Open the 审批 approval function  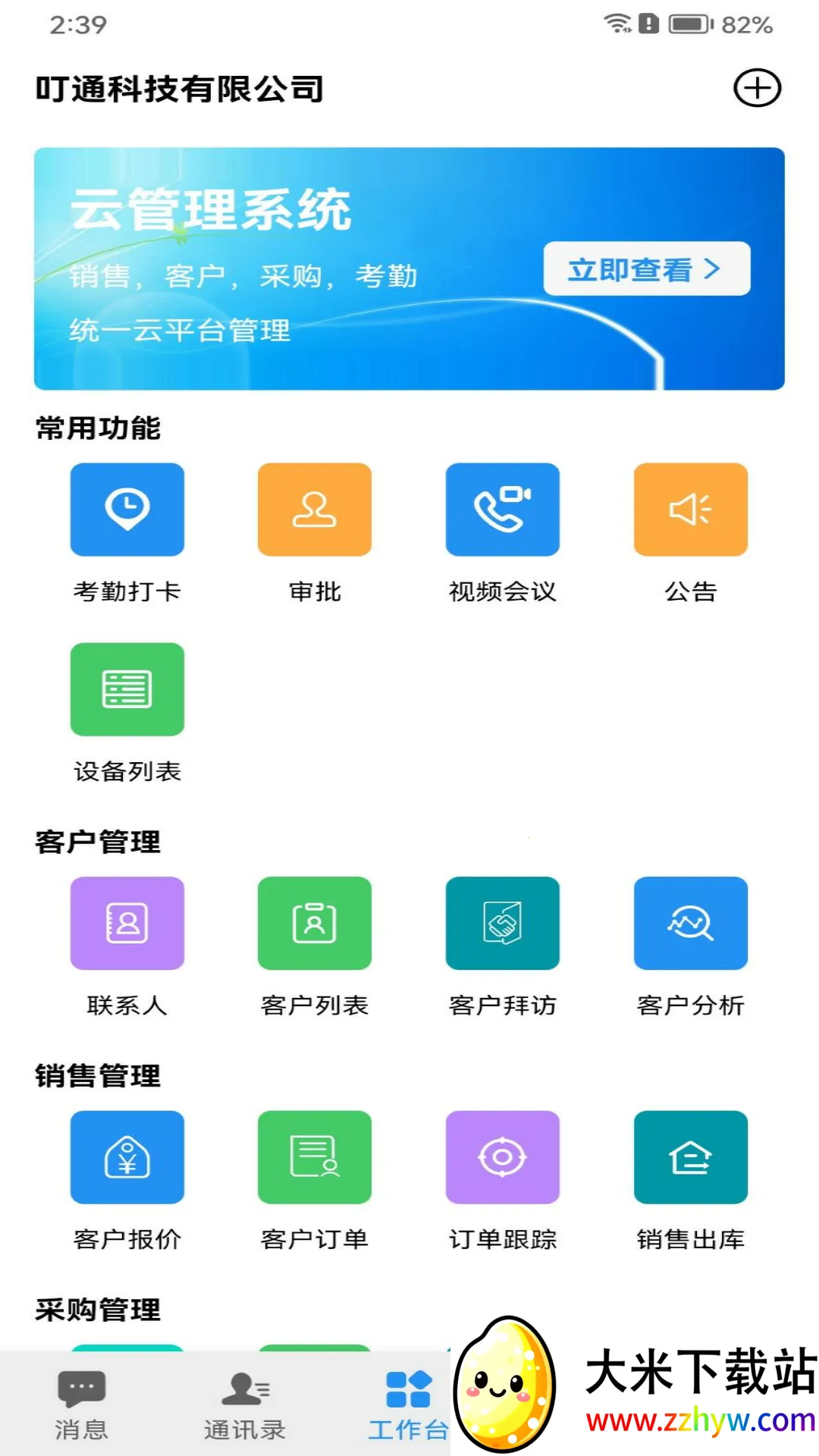point(315,510)
